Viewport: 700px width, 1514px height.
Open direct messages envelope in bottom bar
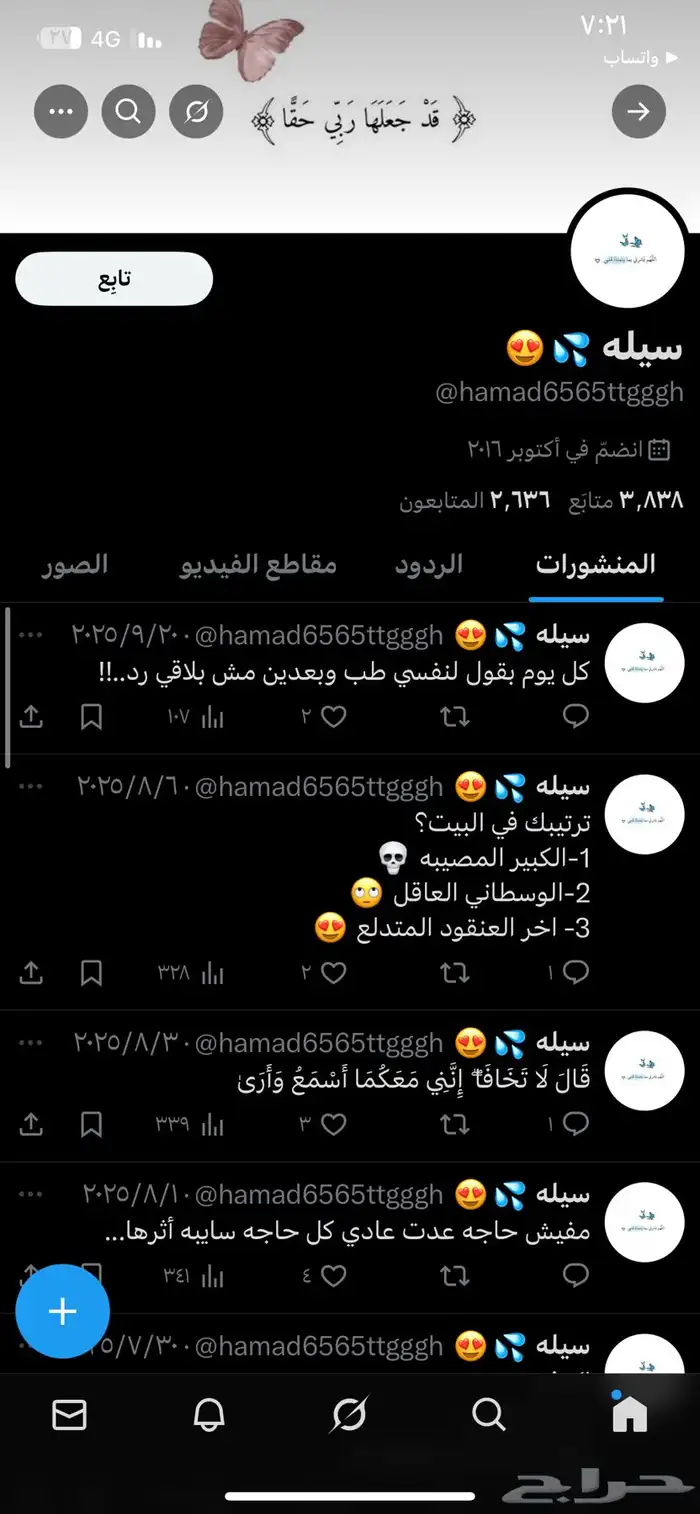tap(69, 1414)
